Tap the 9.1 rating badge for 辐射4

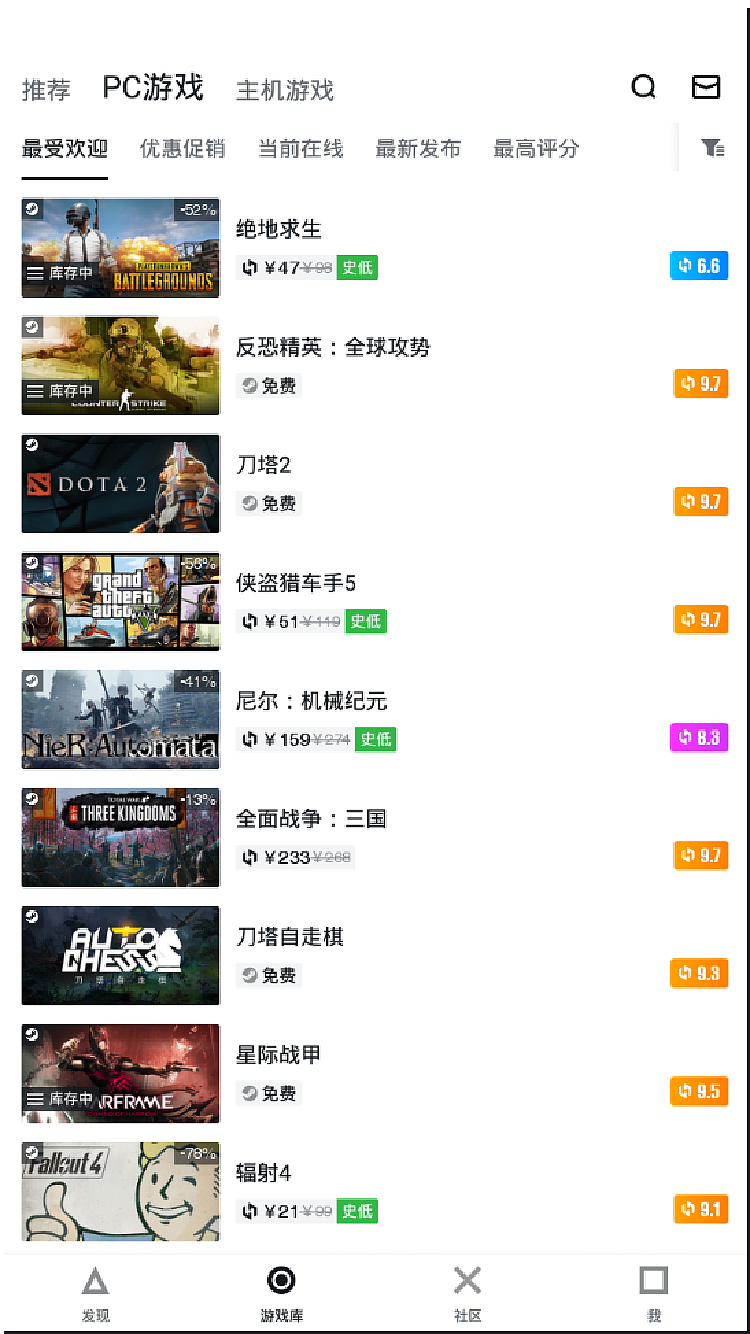pos(699,1209)
